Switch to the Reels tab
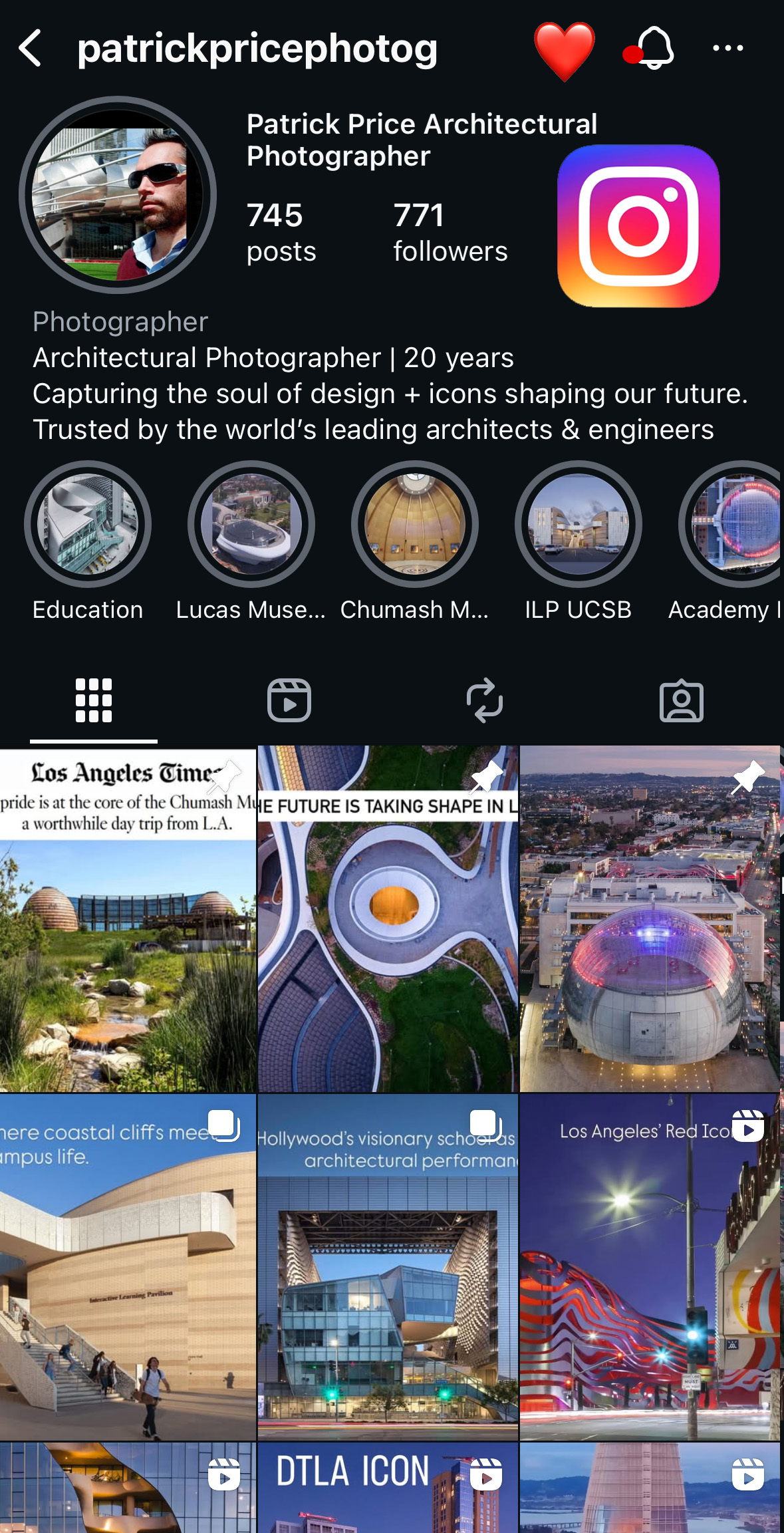784x1533 pixels. coord(289,700)
